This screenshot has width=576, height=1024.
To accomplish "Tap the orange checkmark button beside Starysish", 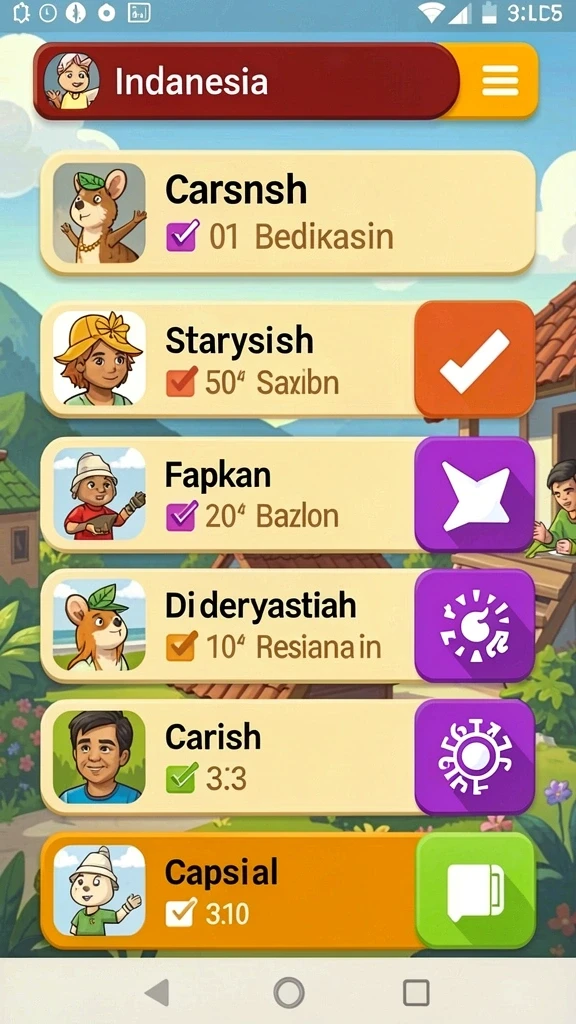I will (474, 360).
